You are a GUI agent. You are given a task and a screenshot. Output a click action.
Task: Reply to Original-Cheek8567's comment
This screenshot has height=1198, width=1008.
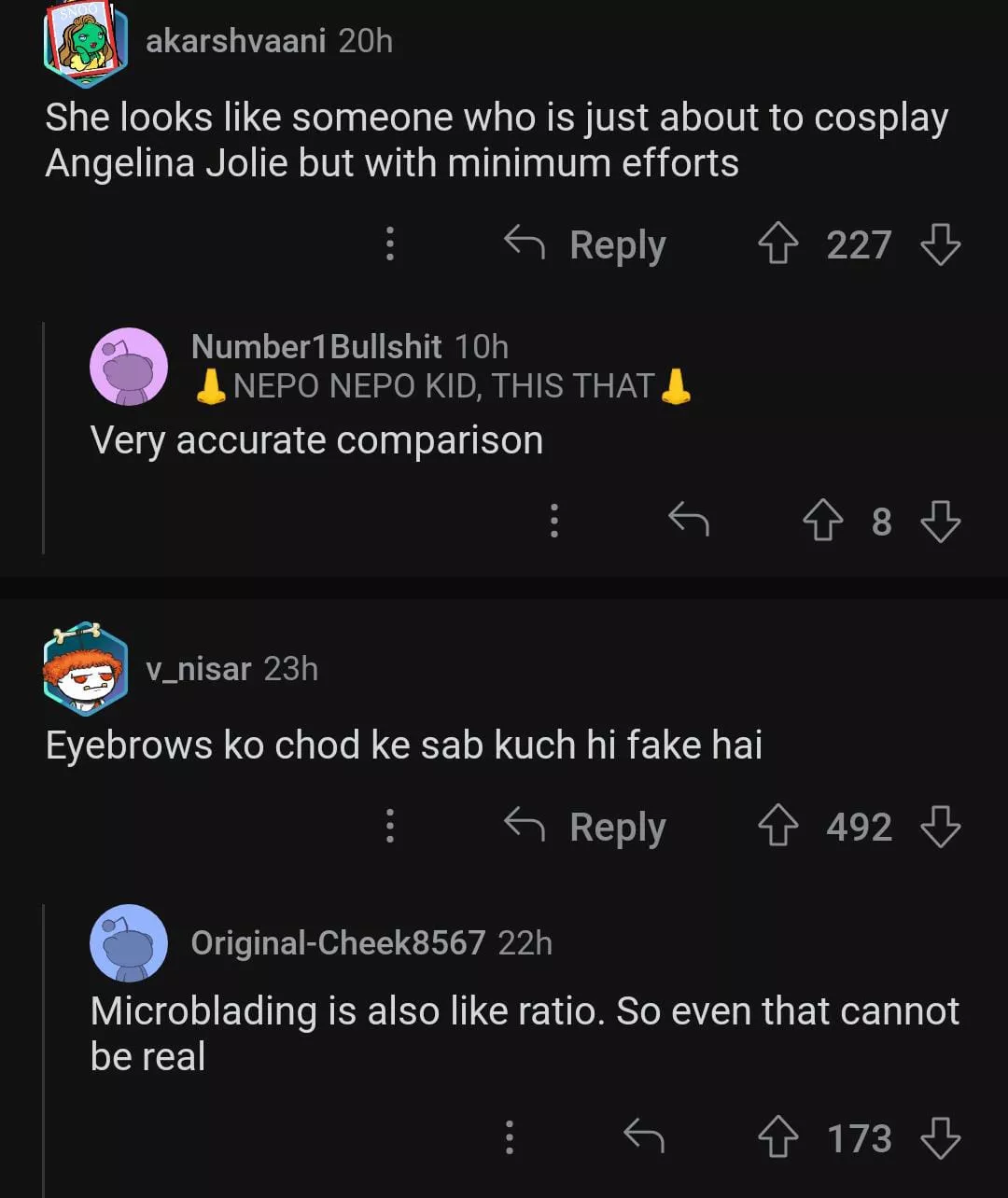(x=644, y=1137)
